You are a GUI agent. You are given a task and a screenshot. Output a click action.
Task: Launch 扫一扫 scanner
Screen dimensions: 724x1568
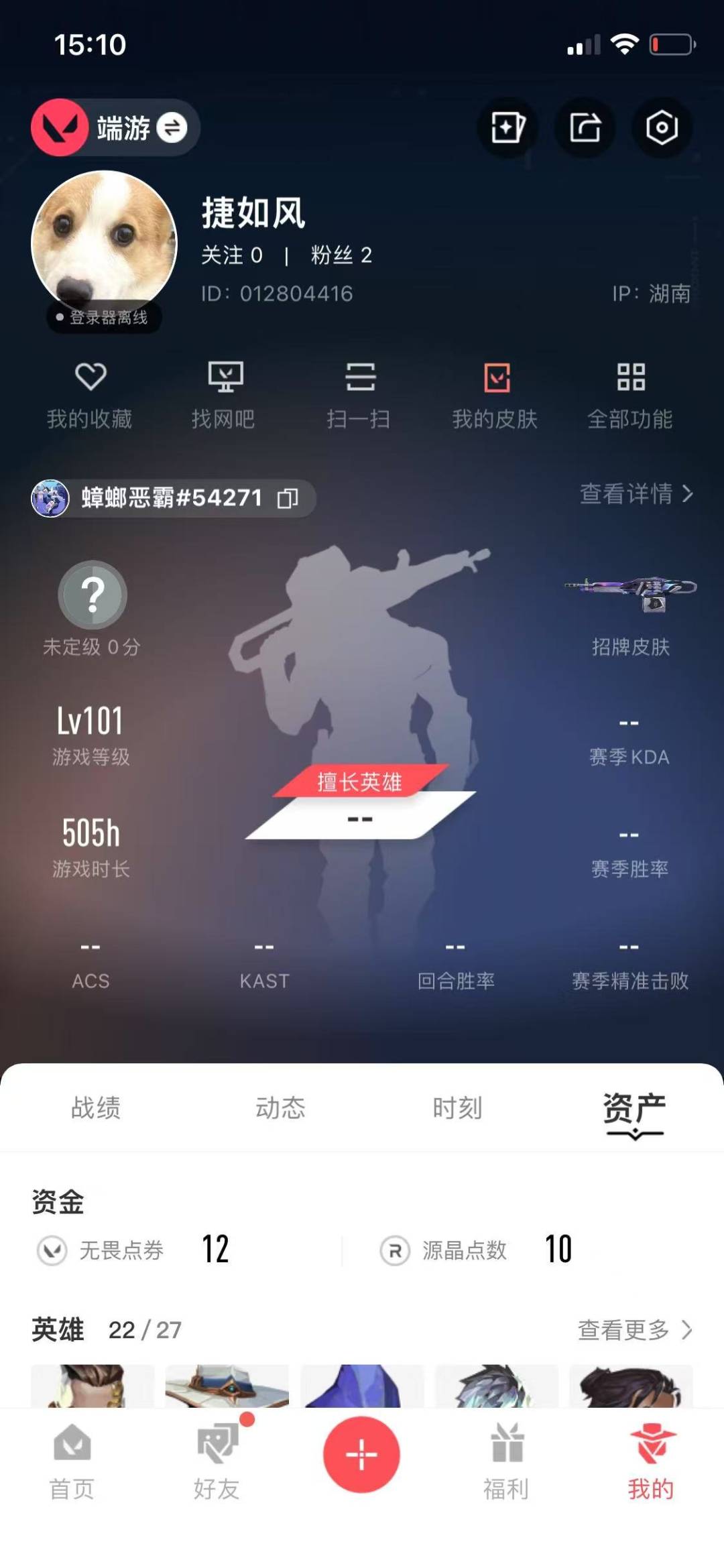tap(359, 396)
